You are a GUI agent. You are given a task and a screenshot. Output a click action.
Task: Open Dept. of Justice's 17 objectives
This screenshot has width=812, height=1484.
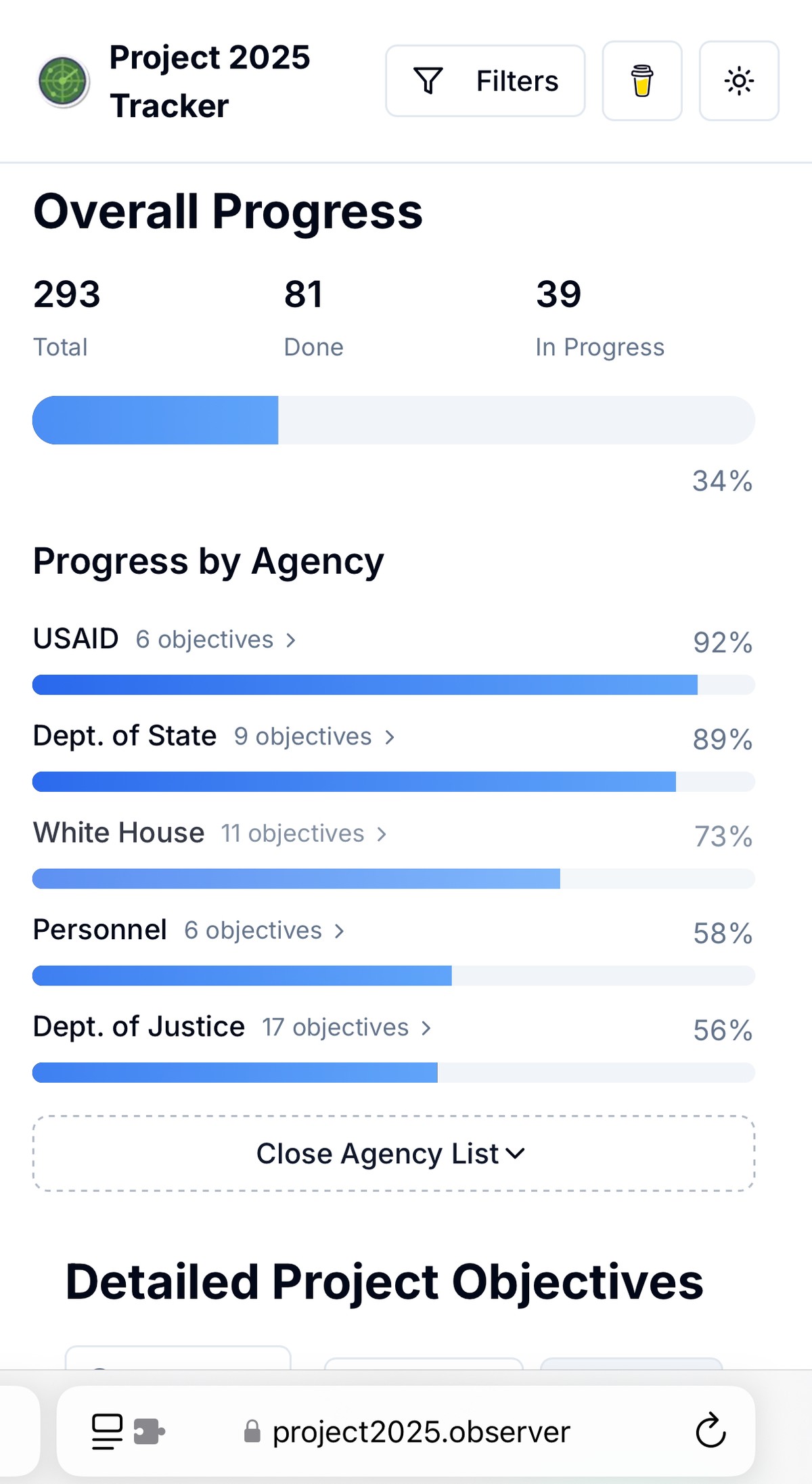346,1028
